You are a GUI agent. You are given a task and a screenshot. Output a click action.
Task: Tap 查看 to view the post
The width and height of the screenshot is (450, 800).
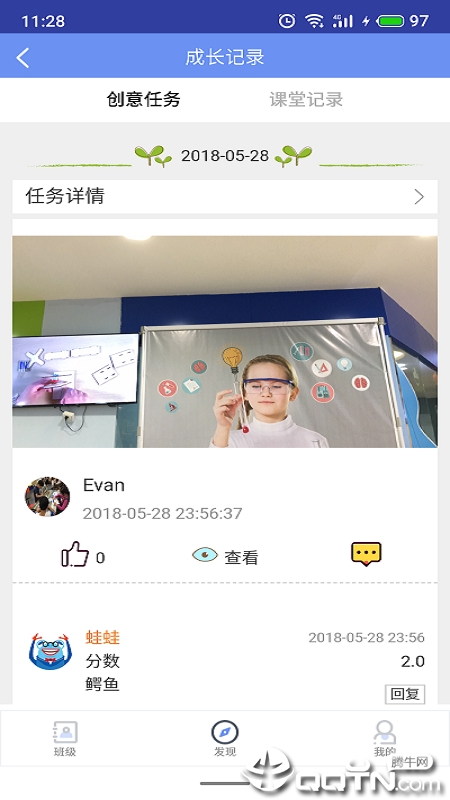click(x=226, y=556)
